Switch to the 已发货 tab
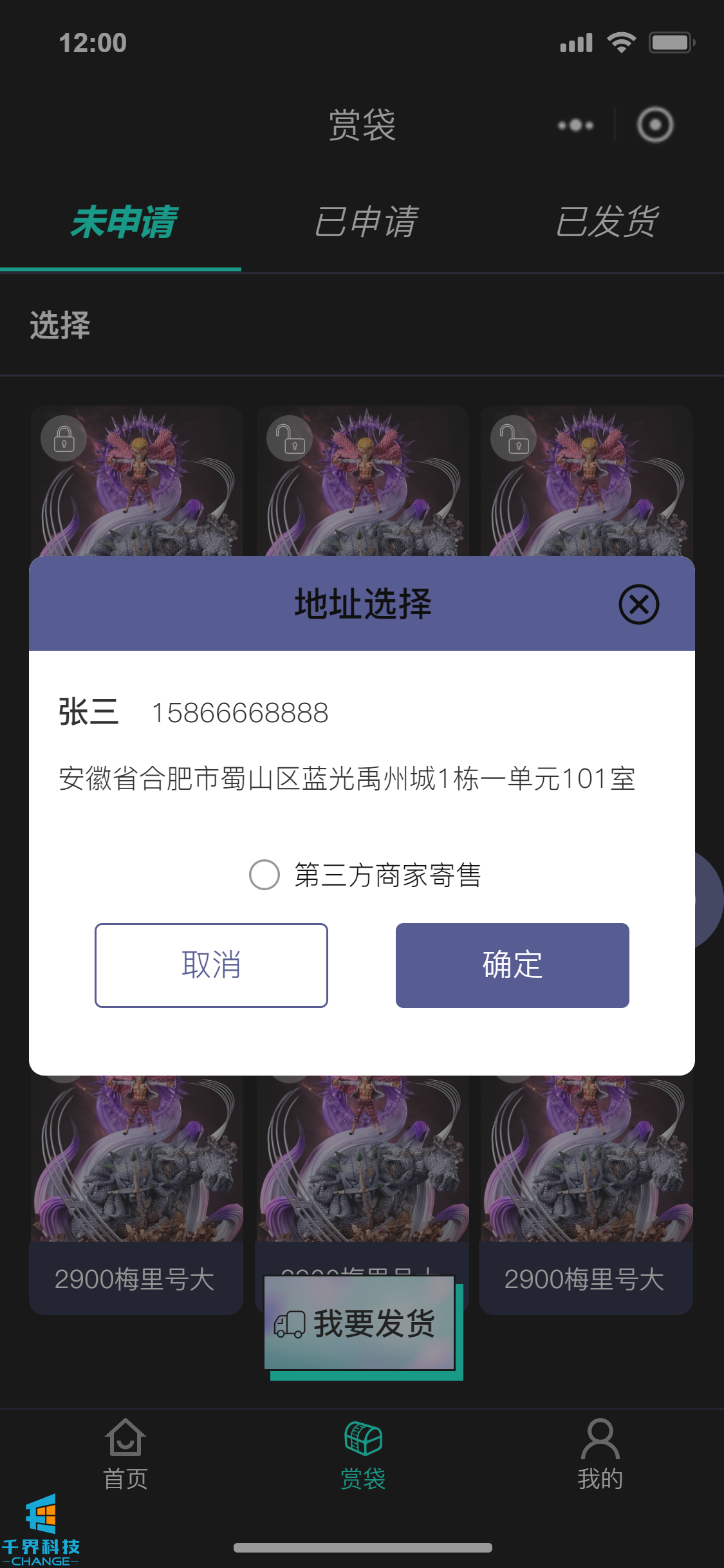The width and height of the screenshot is (724, 1568). point(606,222)
